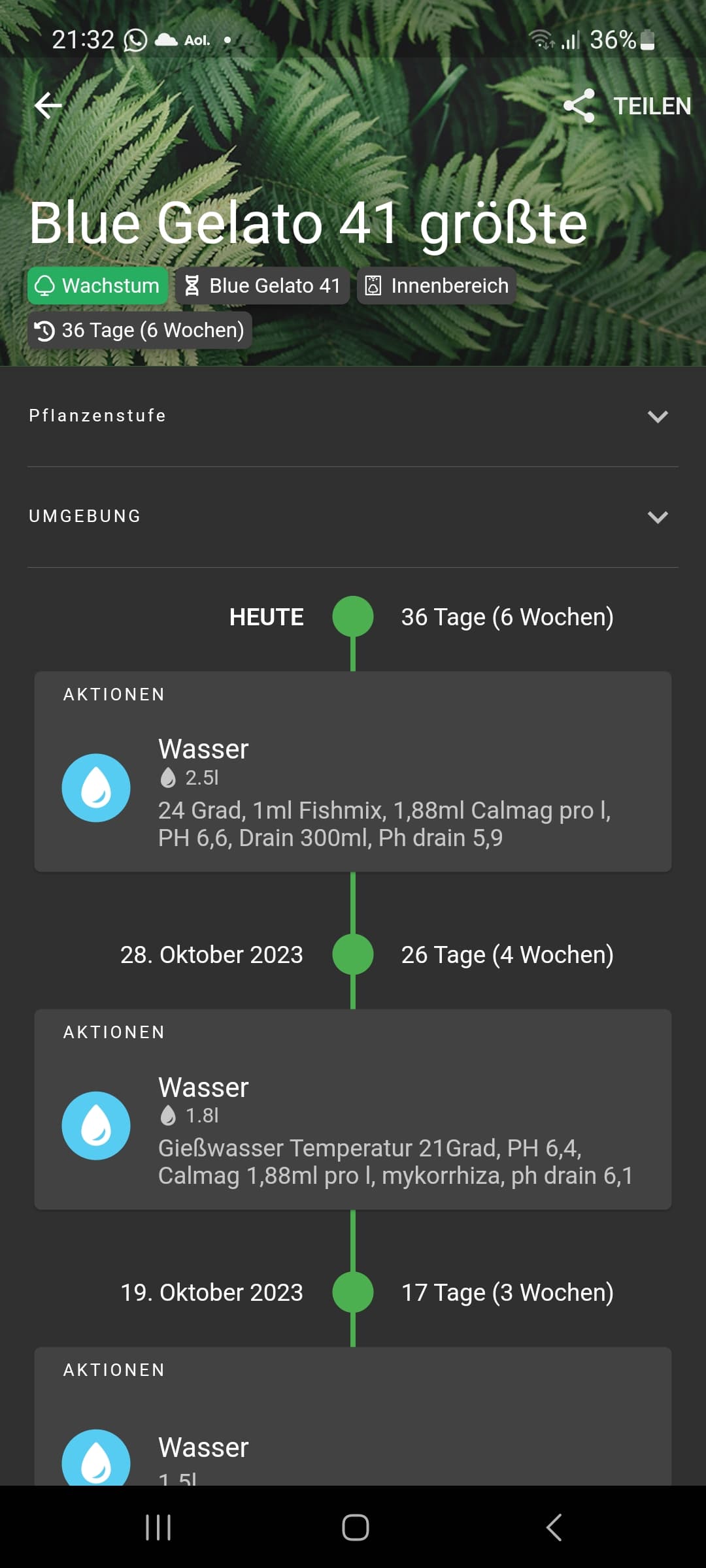Open the 1.8l Wasser entry

pyautogui.click(x=353, y=1128)
